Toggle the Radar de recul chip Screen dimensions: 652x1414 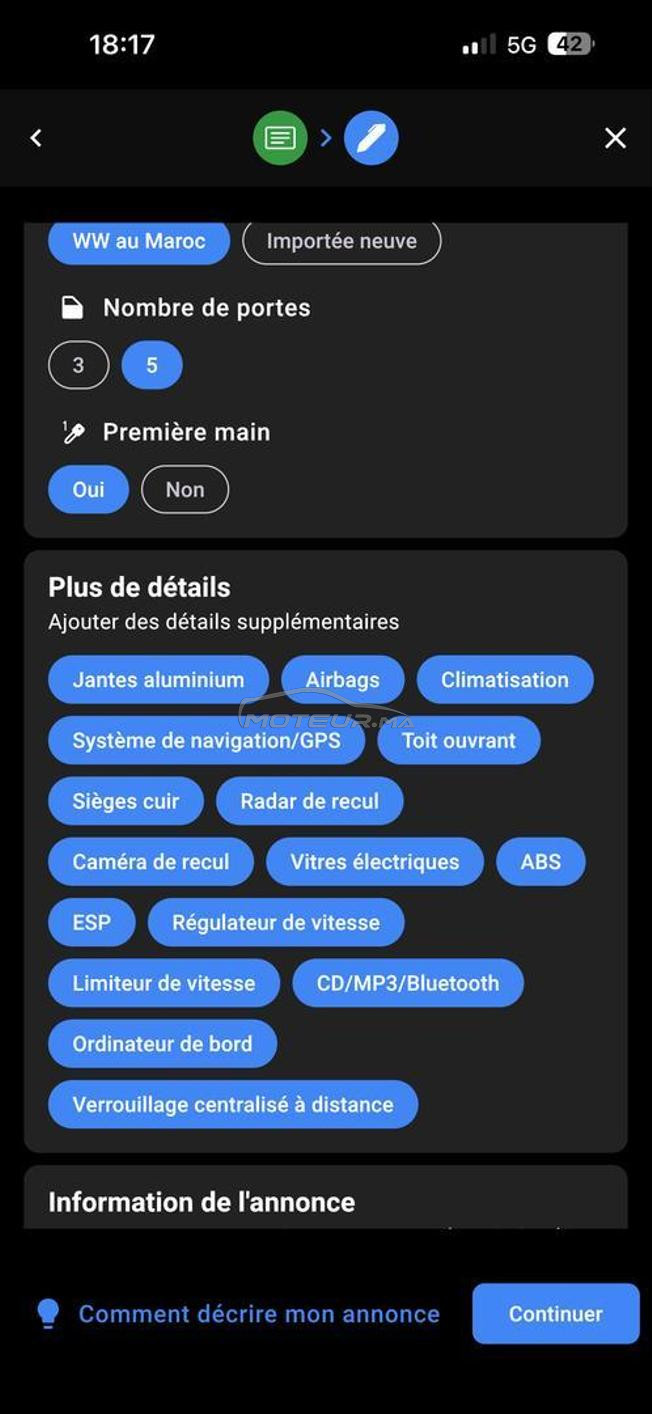pyautogui.click(x=310, y=801)
